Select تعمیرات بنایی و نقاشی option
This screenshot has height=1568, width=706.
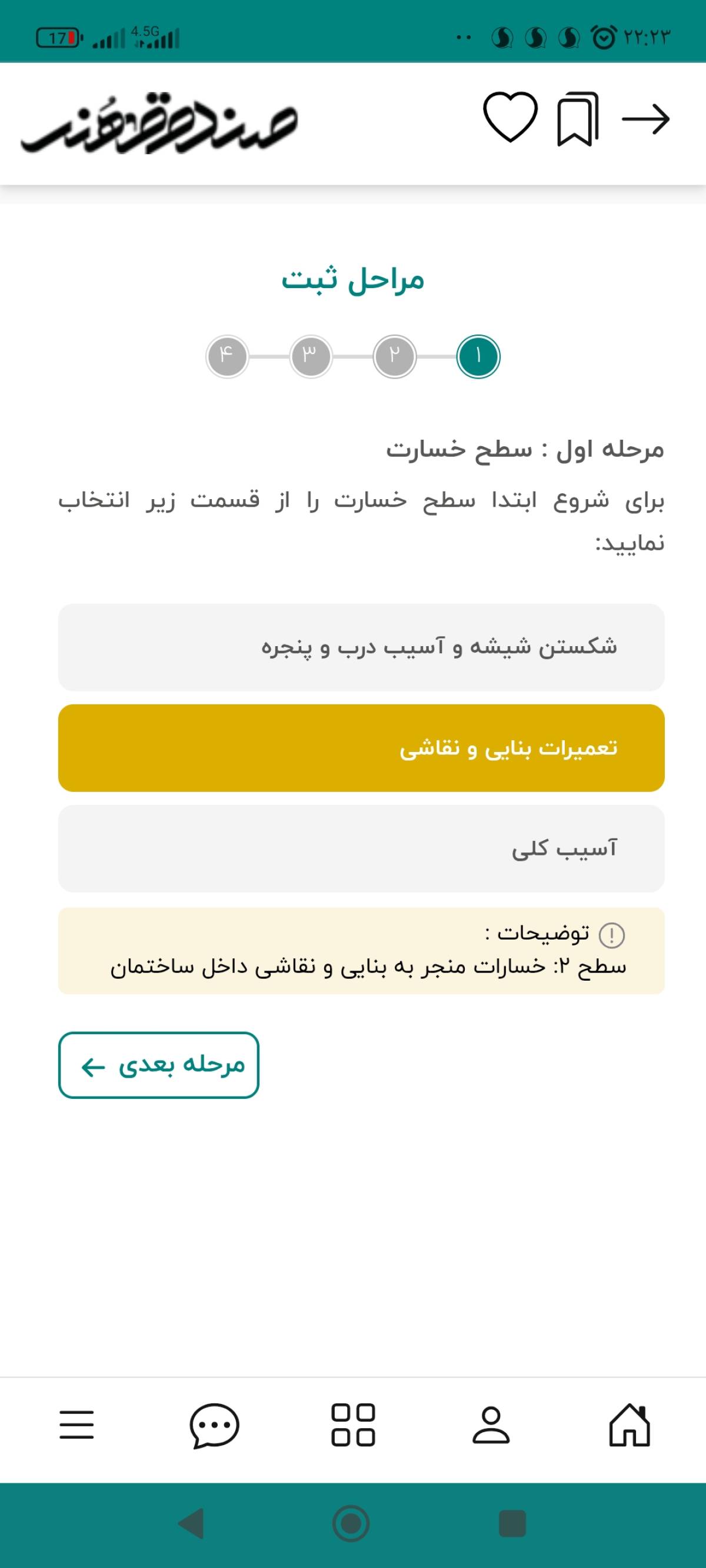click(x=361, y=748)
